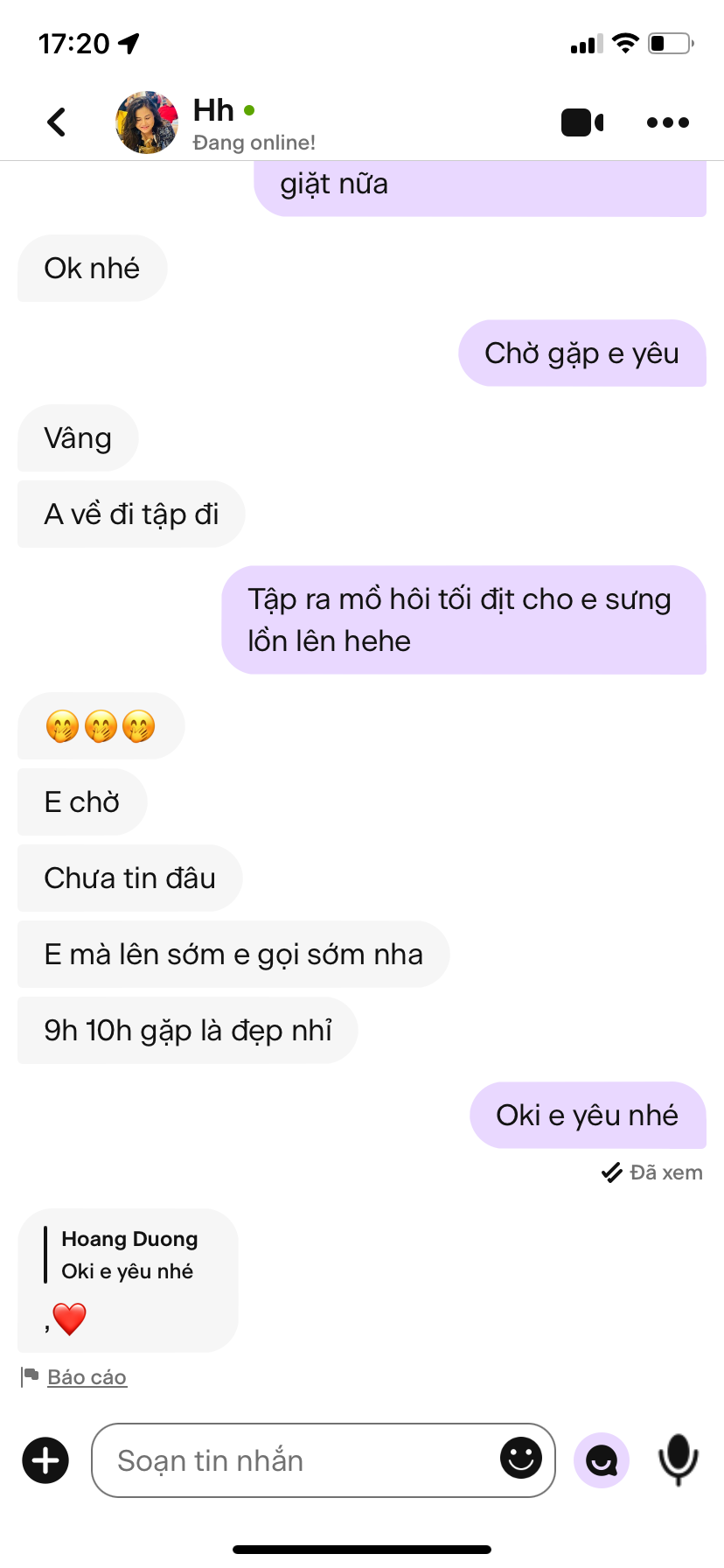This screenshot has width=724, height=1568.
Task: Open the three-dot overflow menu
Action: pos(668,122)
